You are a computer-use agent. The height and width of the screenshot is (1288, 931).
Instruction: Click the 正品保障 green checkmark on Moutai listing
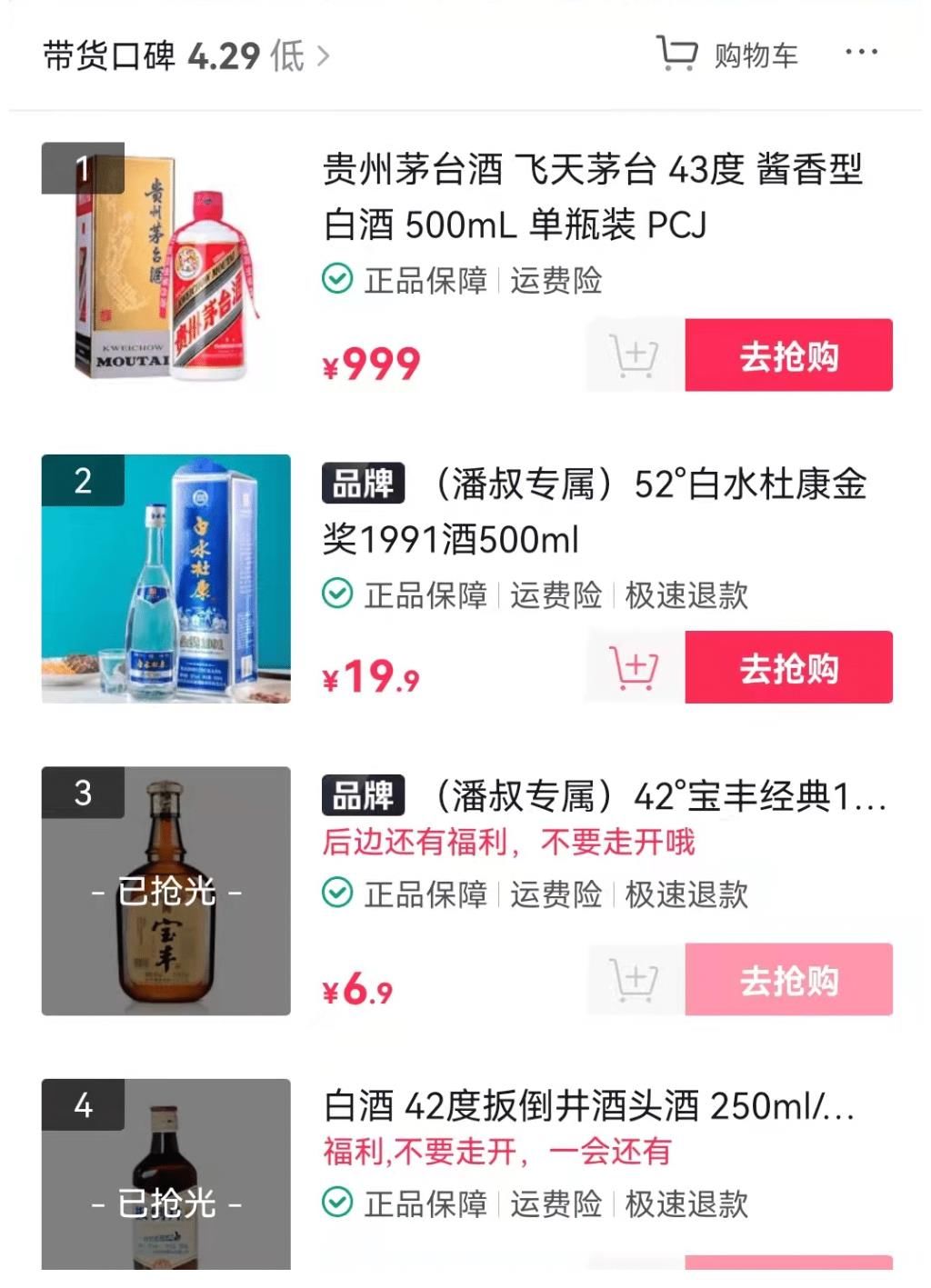pyautogui.click(x=337, y=282)
